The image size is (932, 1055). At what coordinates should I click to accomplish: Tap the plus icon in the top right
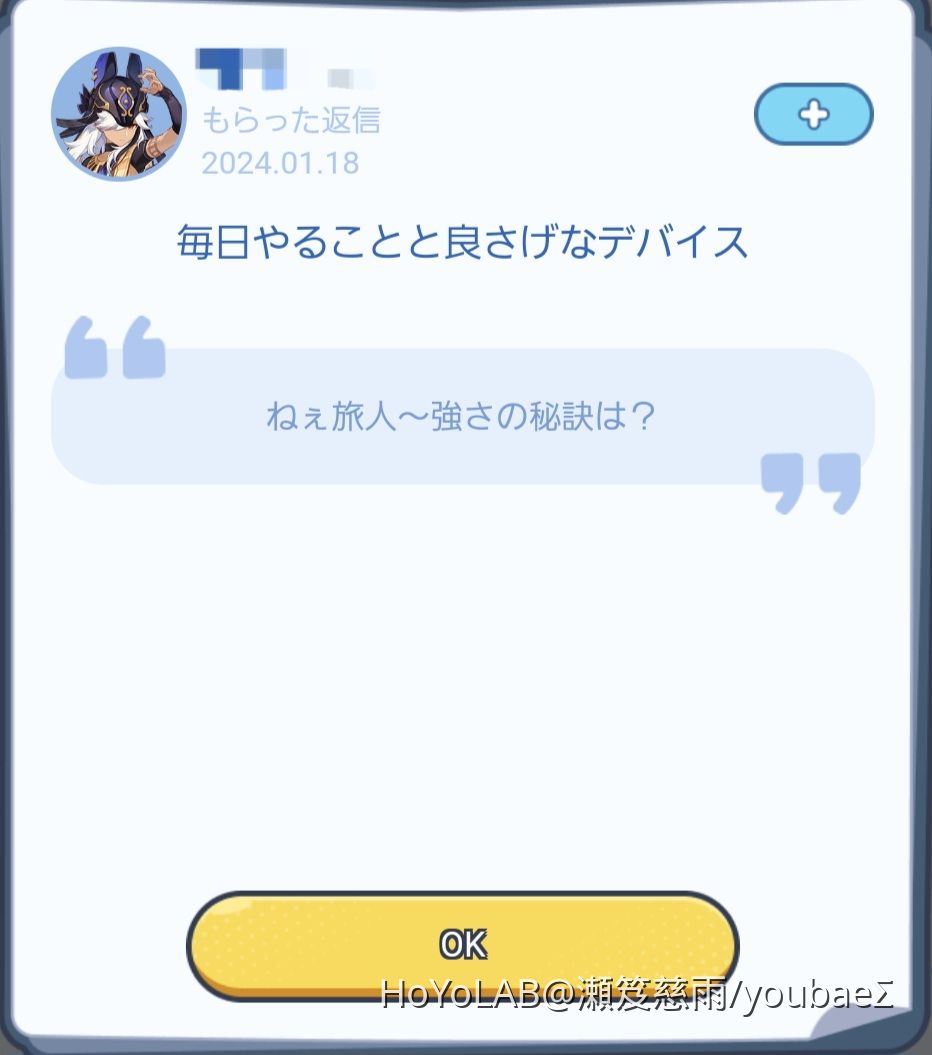813,115
